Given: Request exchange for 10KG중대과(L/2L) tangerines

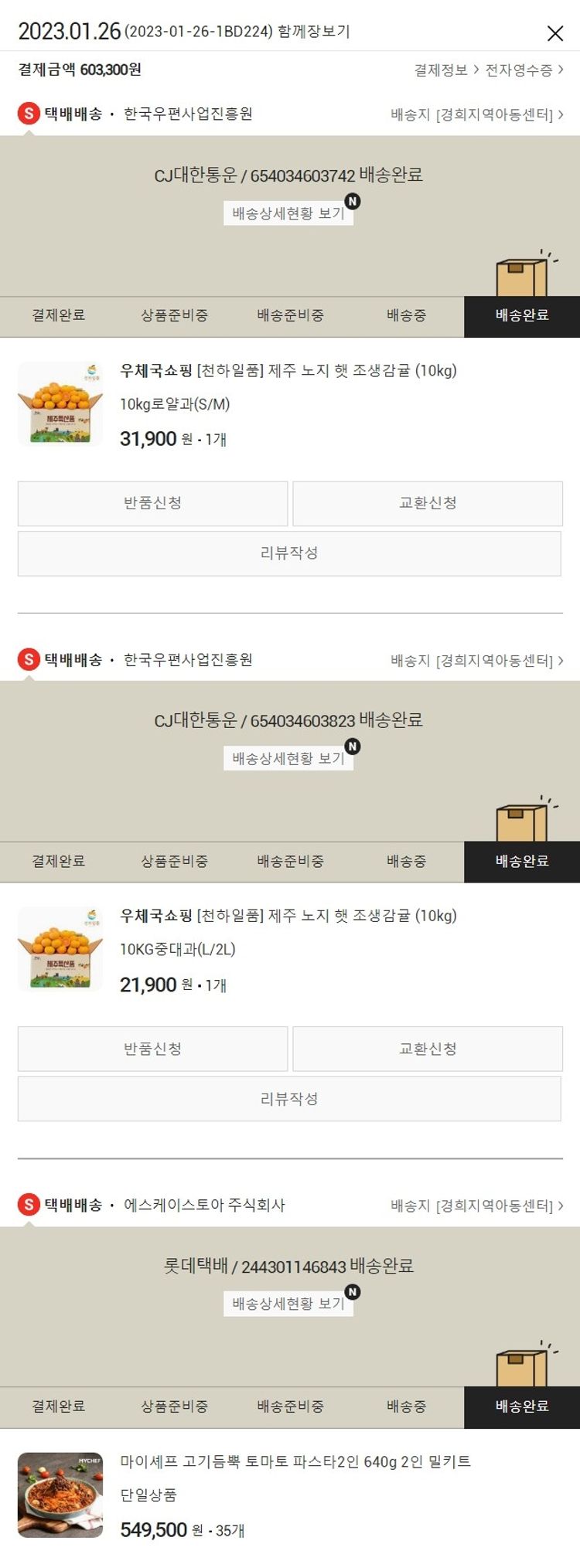Looking at the screenshot, I should (428, 1049).
